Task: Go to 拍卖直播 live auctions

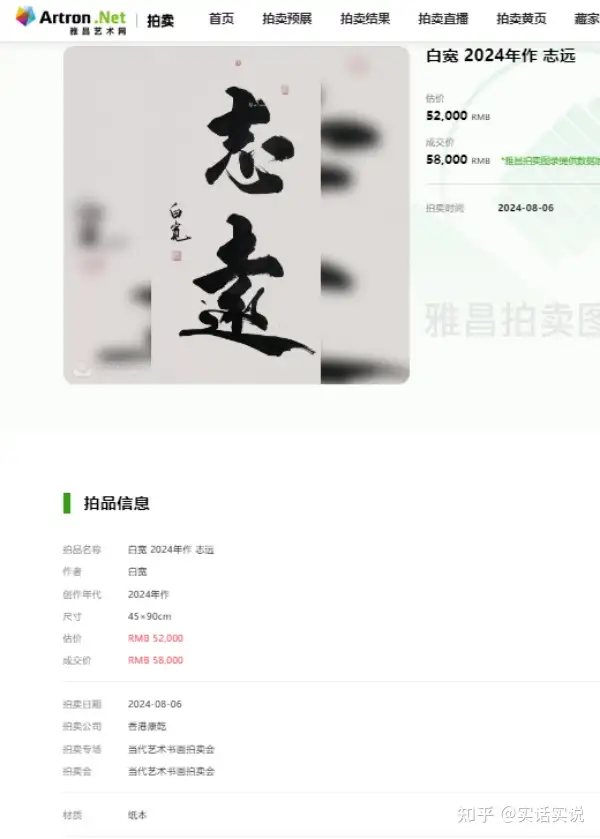Action: pyautogui.click(x=443, y=19)
